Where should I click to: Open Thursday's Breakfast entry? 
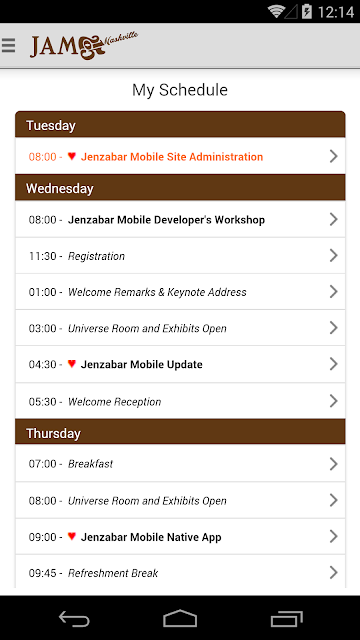pyautogui.click(x=180, y=463)
